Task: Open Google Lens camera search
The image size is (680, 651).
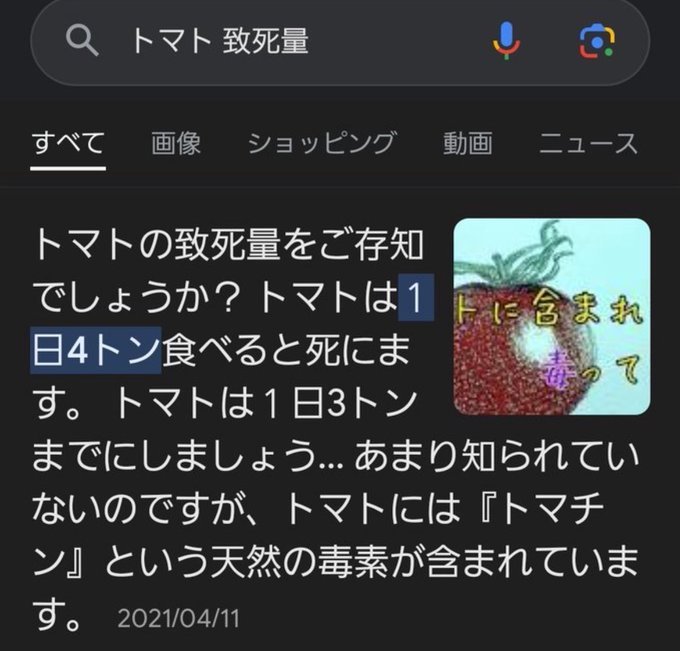Action: pos(596,41)
